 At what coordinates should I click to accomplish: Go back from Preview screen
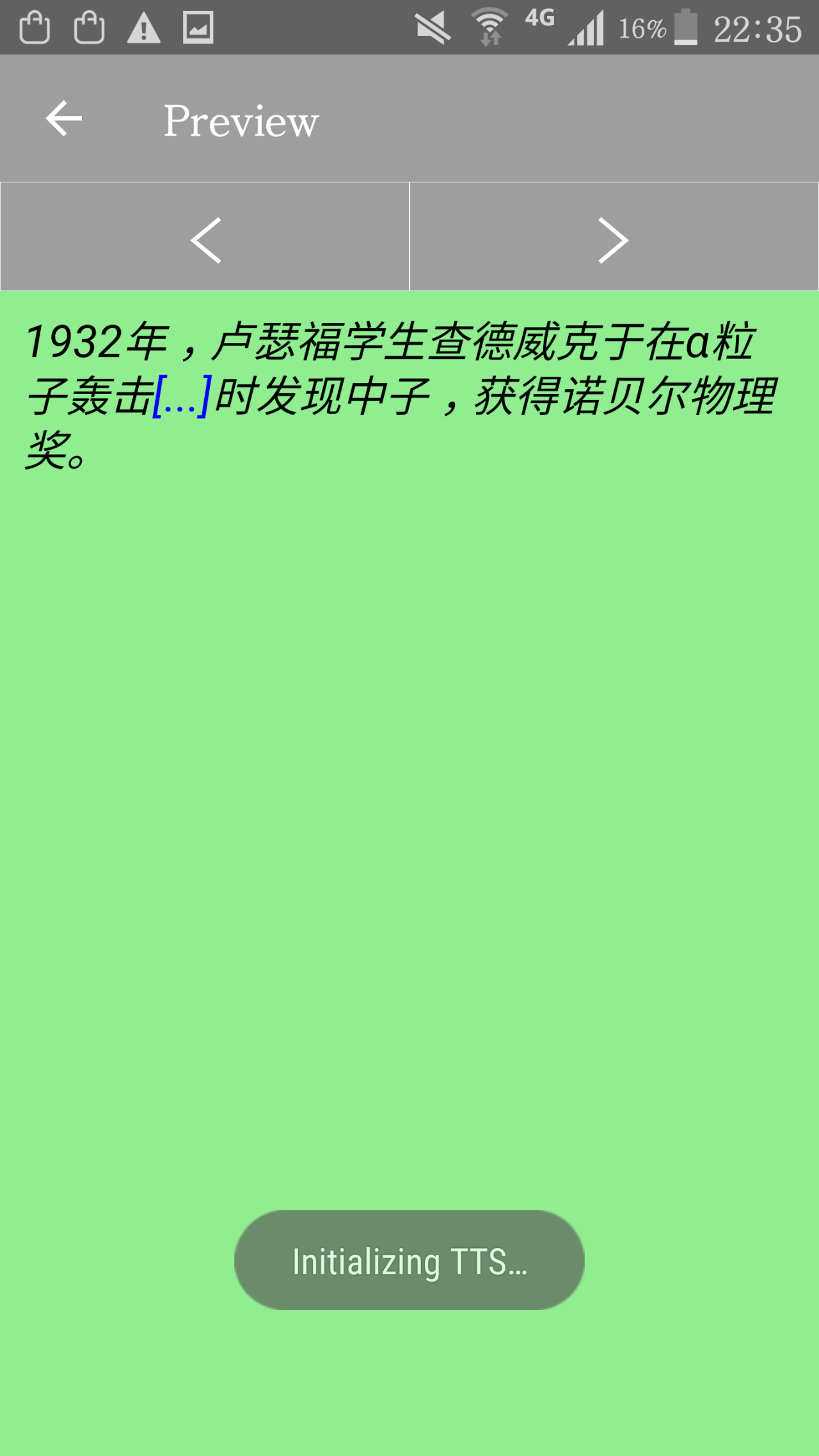pyautogui.click(x=64, y=119)
